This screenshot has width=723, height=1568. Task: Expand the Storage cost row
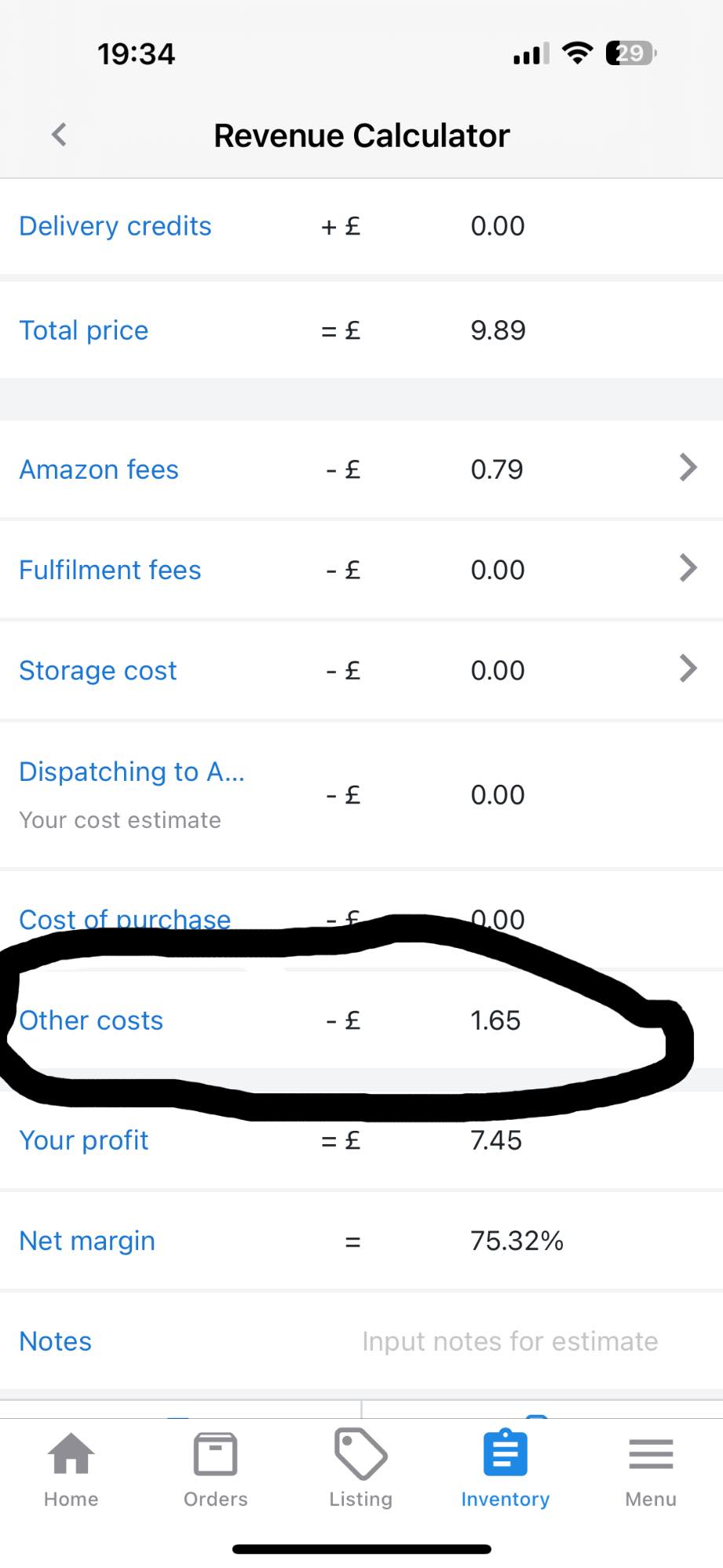tap(361, 669)
